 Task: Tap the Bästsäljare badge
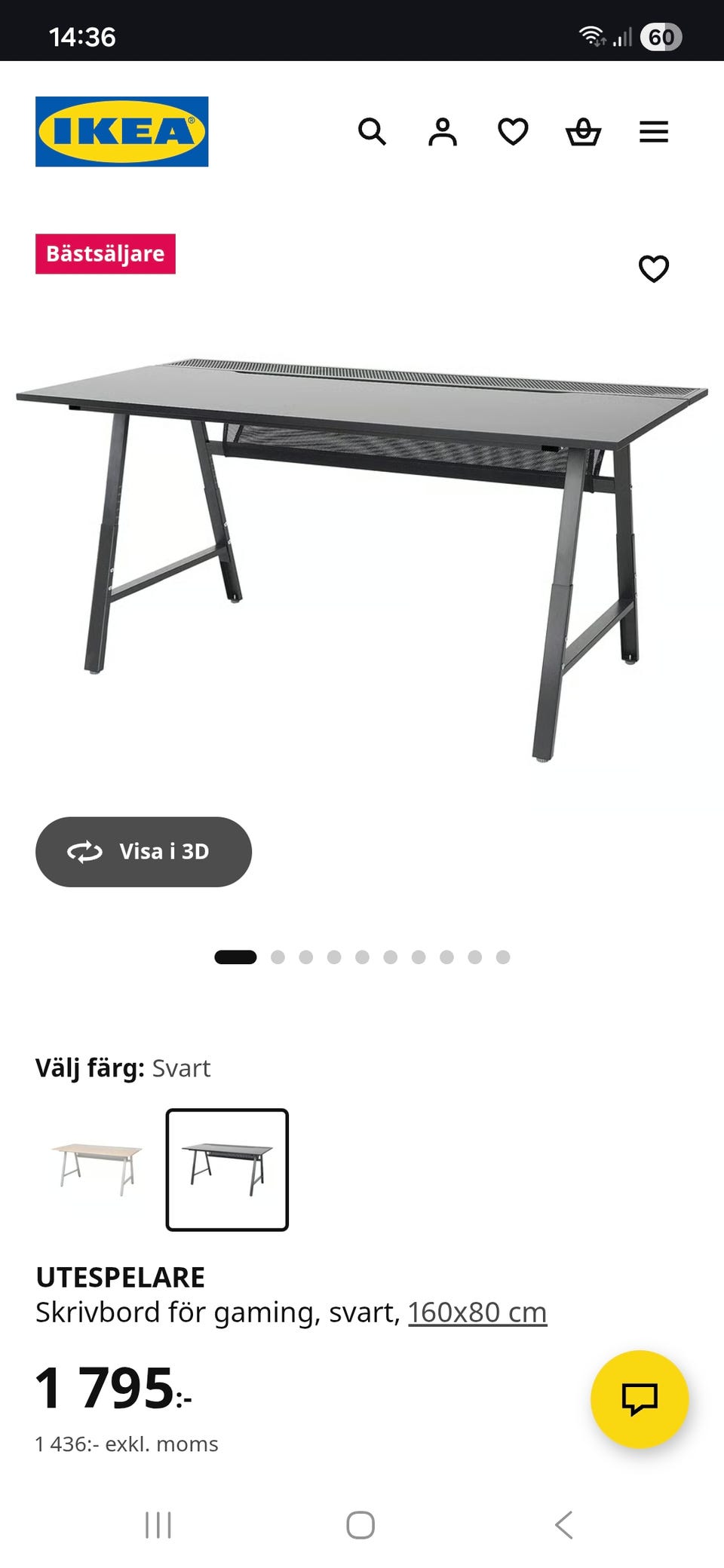105,253
